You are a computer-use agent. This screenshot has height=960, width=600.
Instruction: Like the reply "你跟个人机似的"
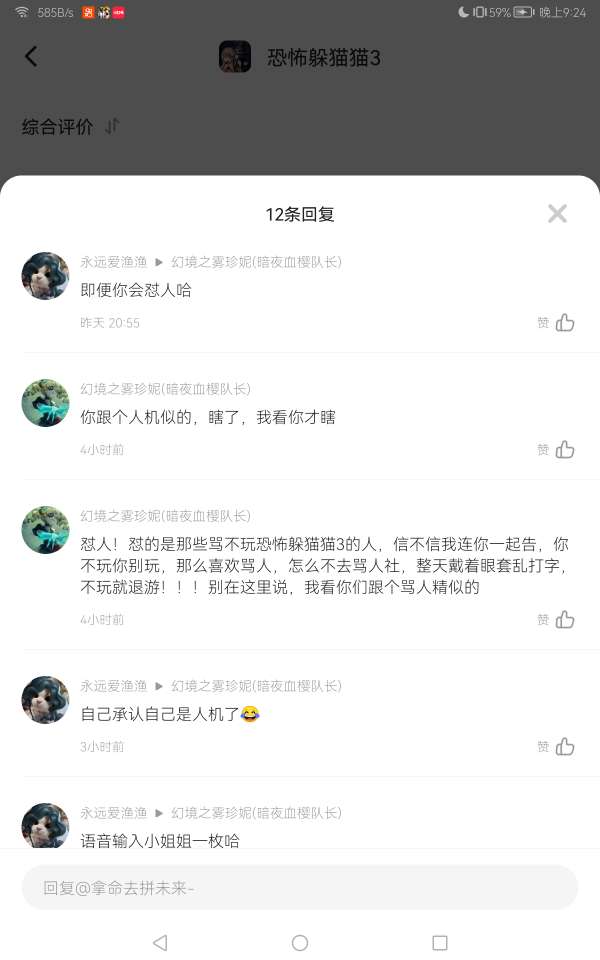pos(565,449)
